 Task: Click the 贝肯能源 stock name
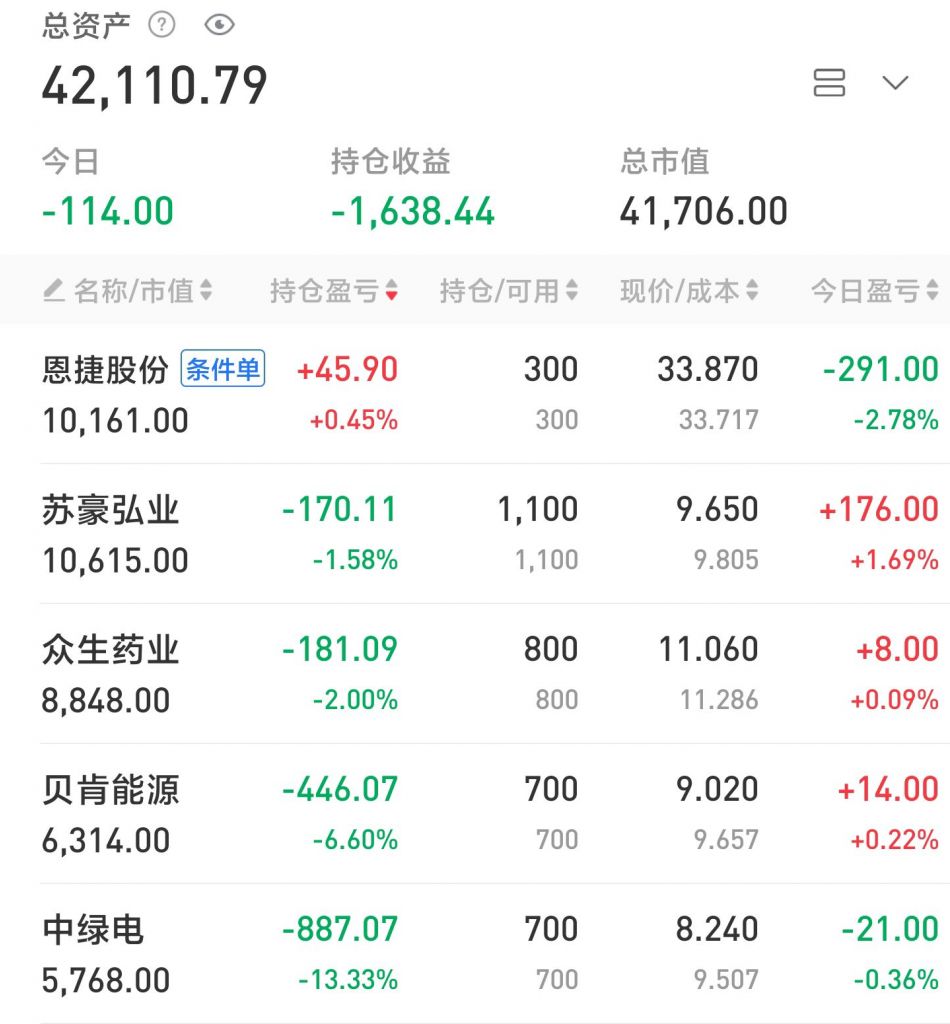110,789
